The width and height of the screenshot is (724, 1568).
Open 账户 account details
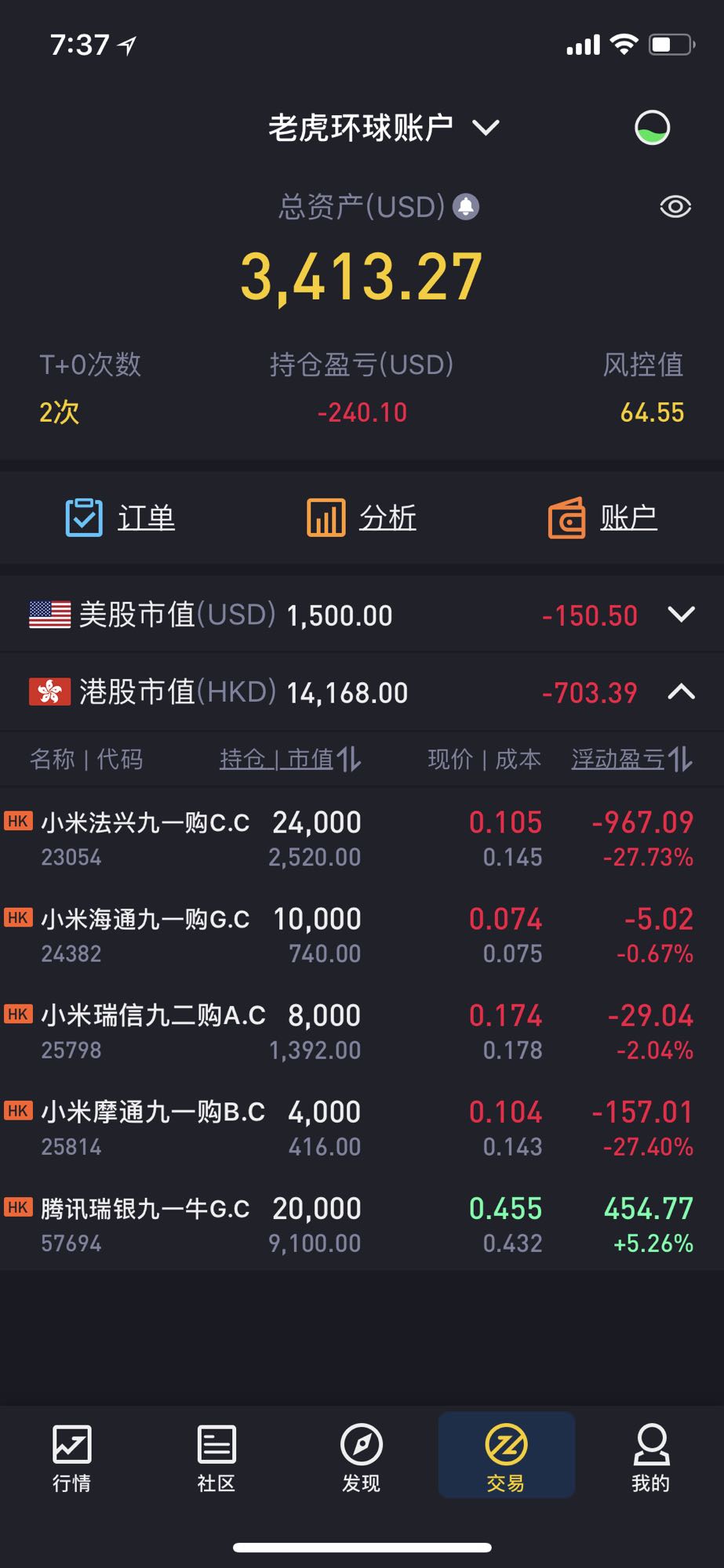602,517
